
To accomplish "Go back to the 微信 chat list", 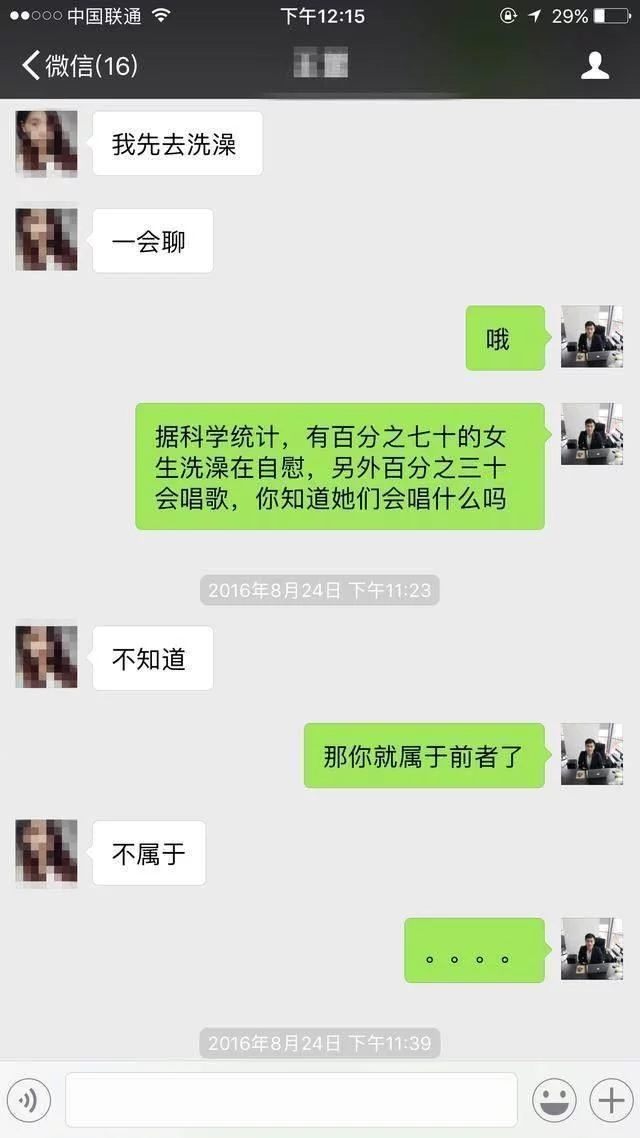I will [x=78, y=66].
